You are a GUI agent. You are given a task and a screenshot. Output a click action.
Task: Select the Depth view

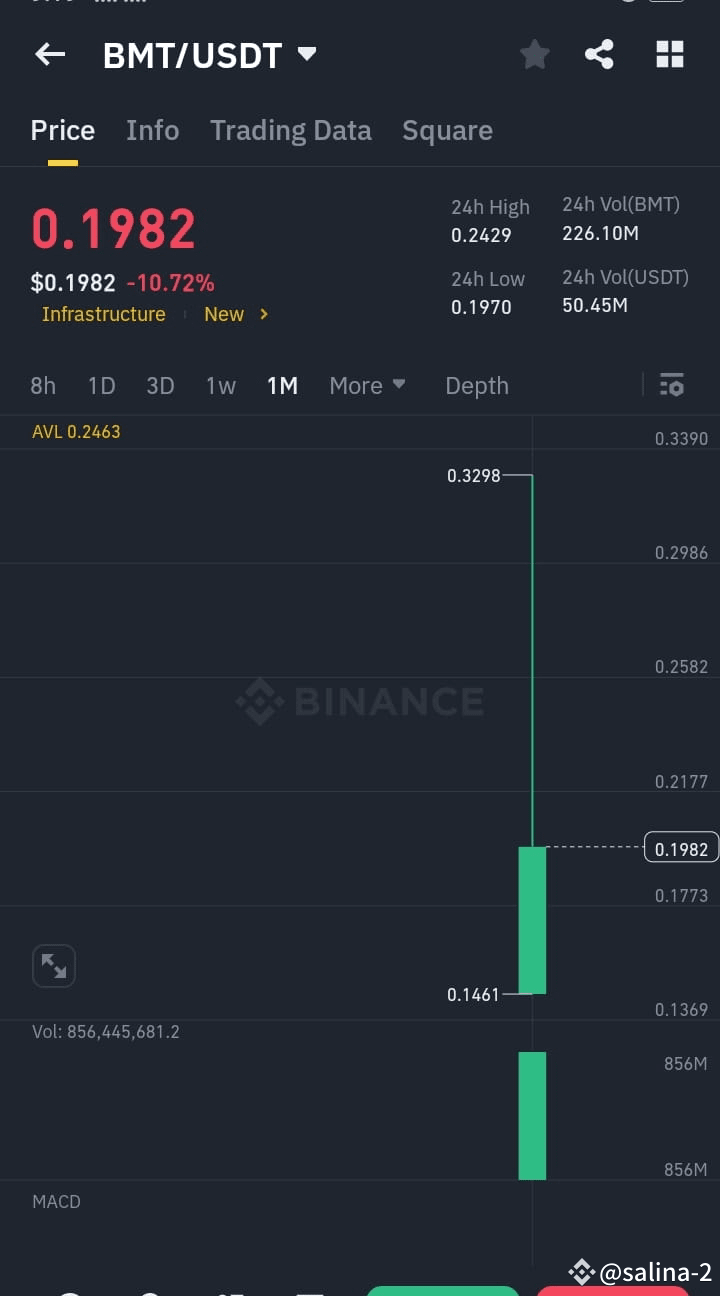pyautogui.click(x=477, y=385)
